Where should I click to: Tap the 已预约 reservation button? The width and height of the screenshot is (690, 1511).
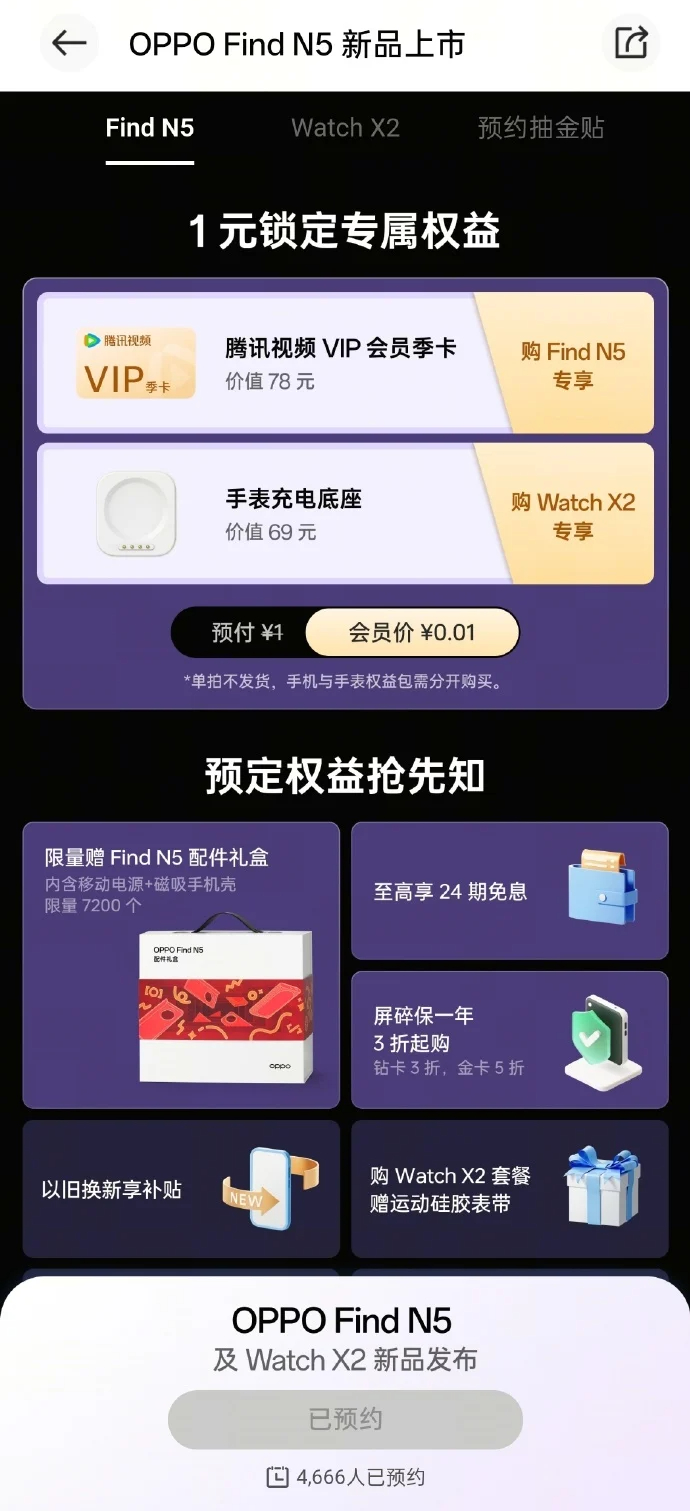(345, 1420)
